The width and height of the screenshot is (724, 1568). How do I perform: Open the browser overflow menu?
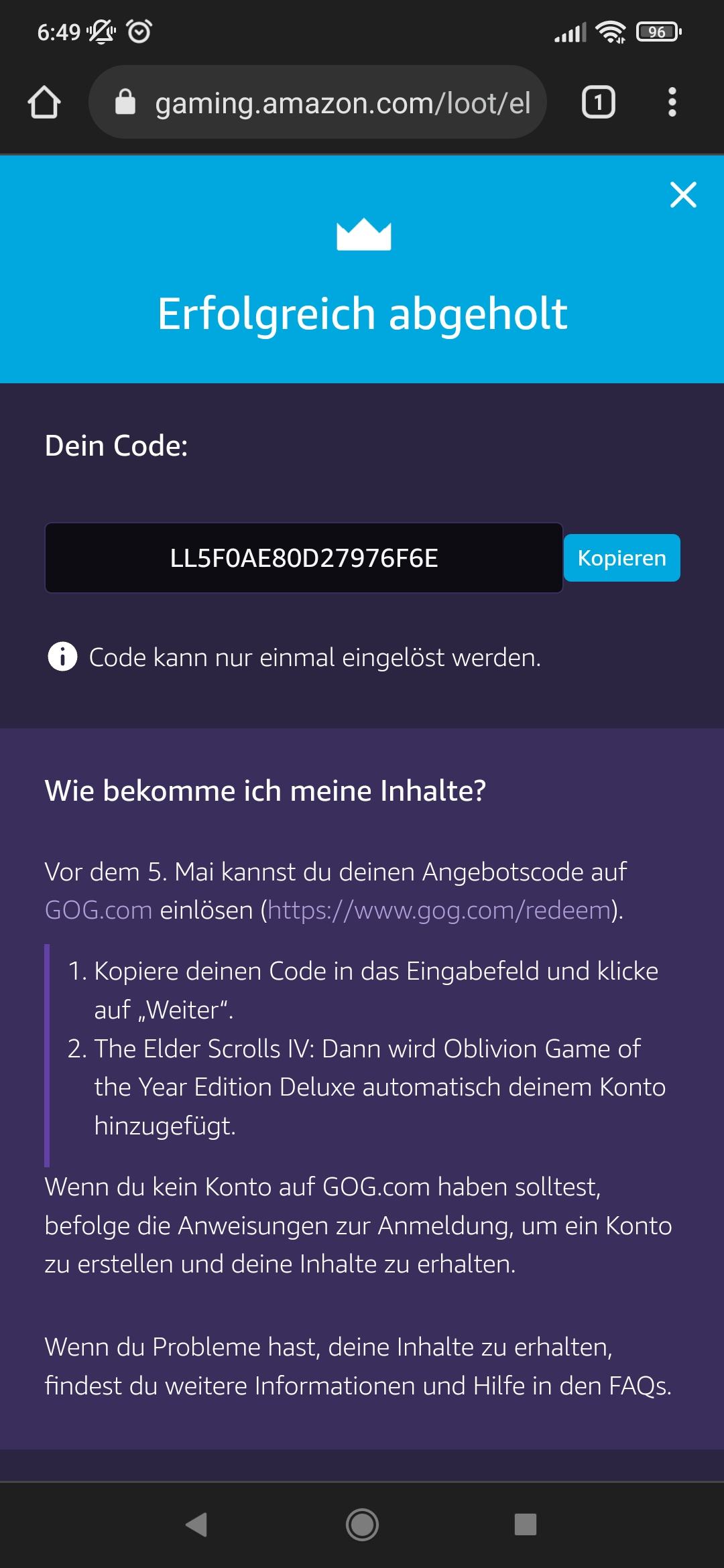[672, 103]
